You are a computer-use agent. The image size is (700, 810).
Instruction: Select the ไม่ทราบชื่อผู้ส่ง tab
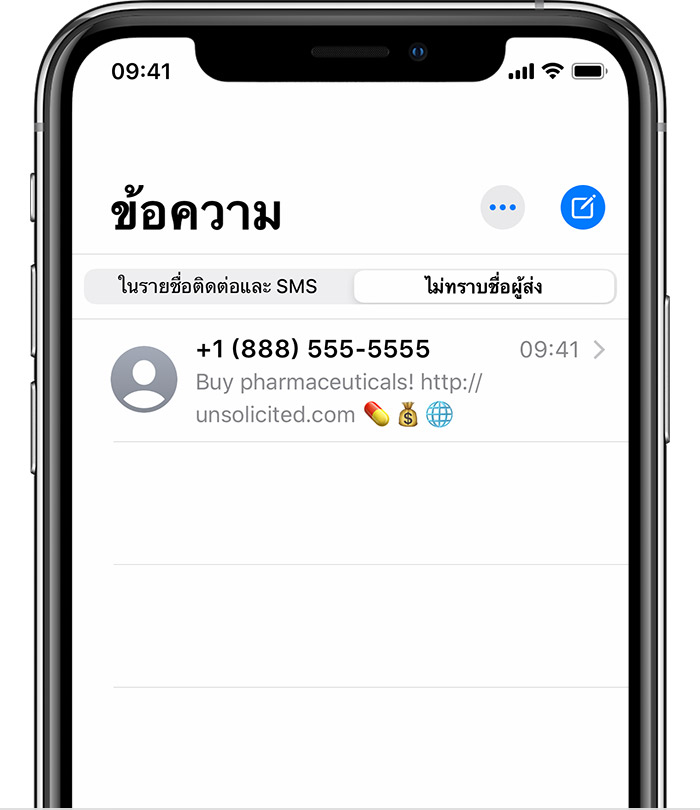coord(483,287)
